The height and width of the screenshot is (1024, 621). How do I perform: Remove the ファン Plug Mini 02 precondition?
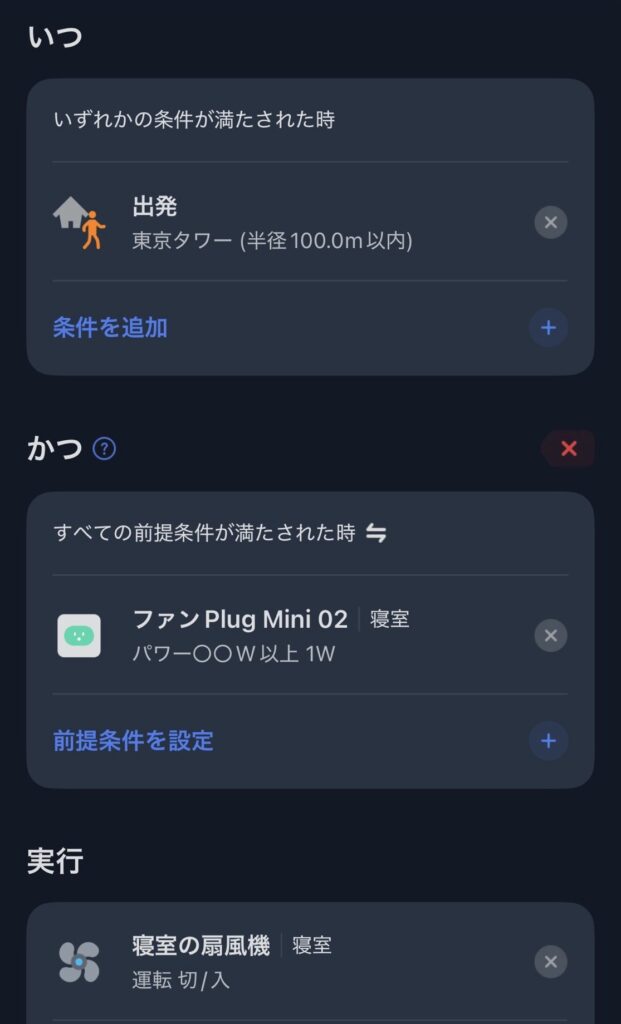[x=550, y=635]
